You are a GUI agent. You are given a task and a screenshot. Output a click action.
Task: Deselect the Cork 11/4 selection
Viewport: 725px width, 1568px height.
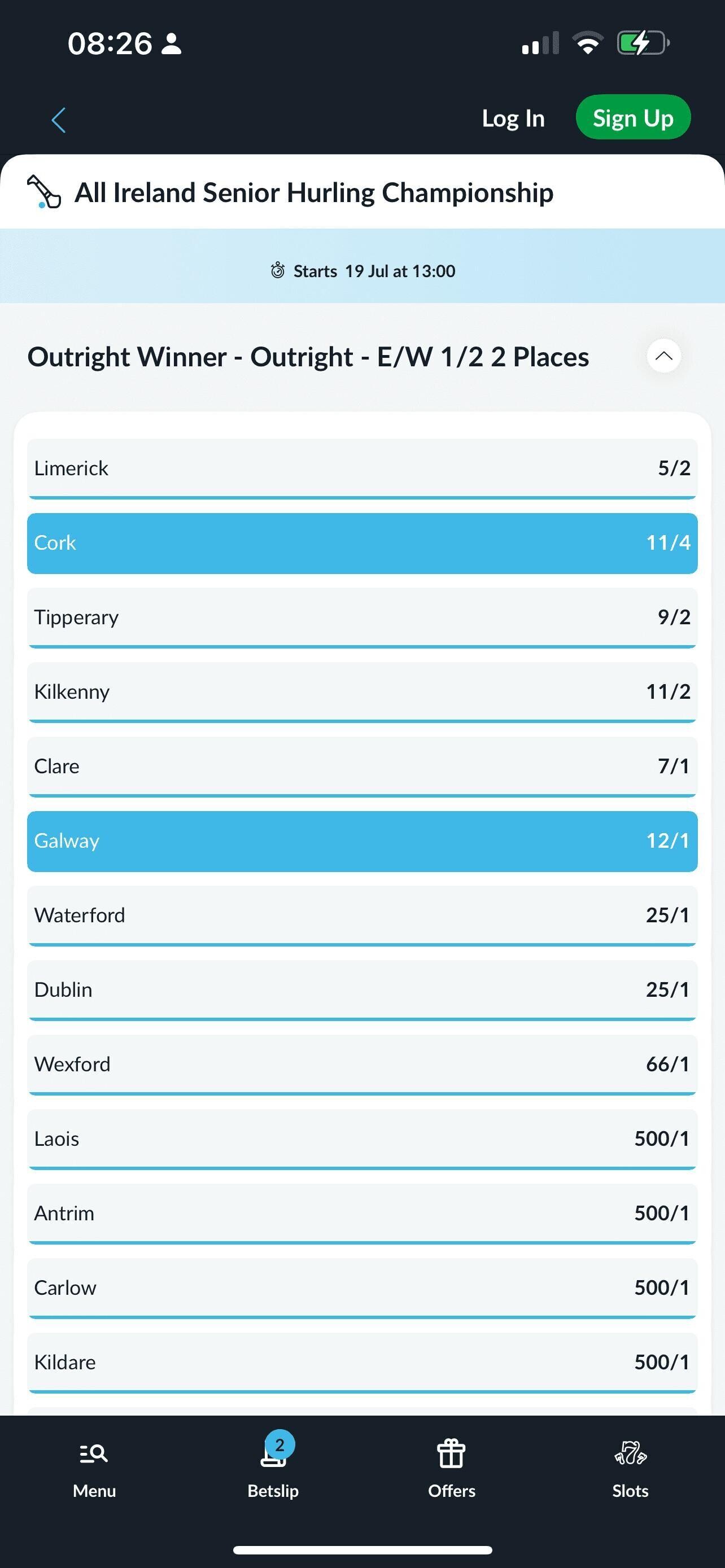(x=362, y=543)
